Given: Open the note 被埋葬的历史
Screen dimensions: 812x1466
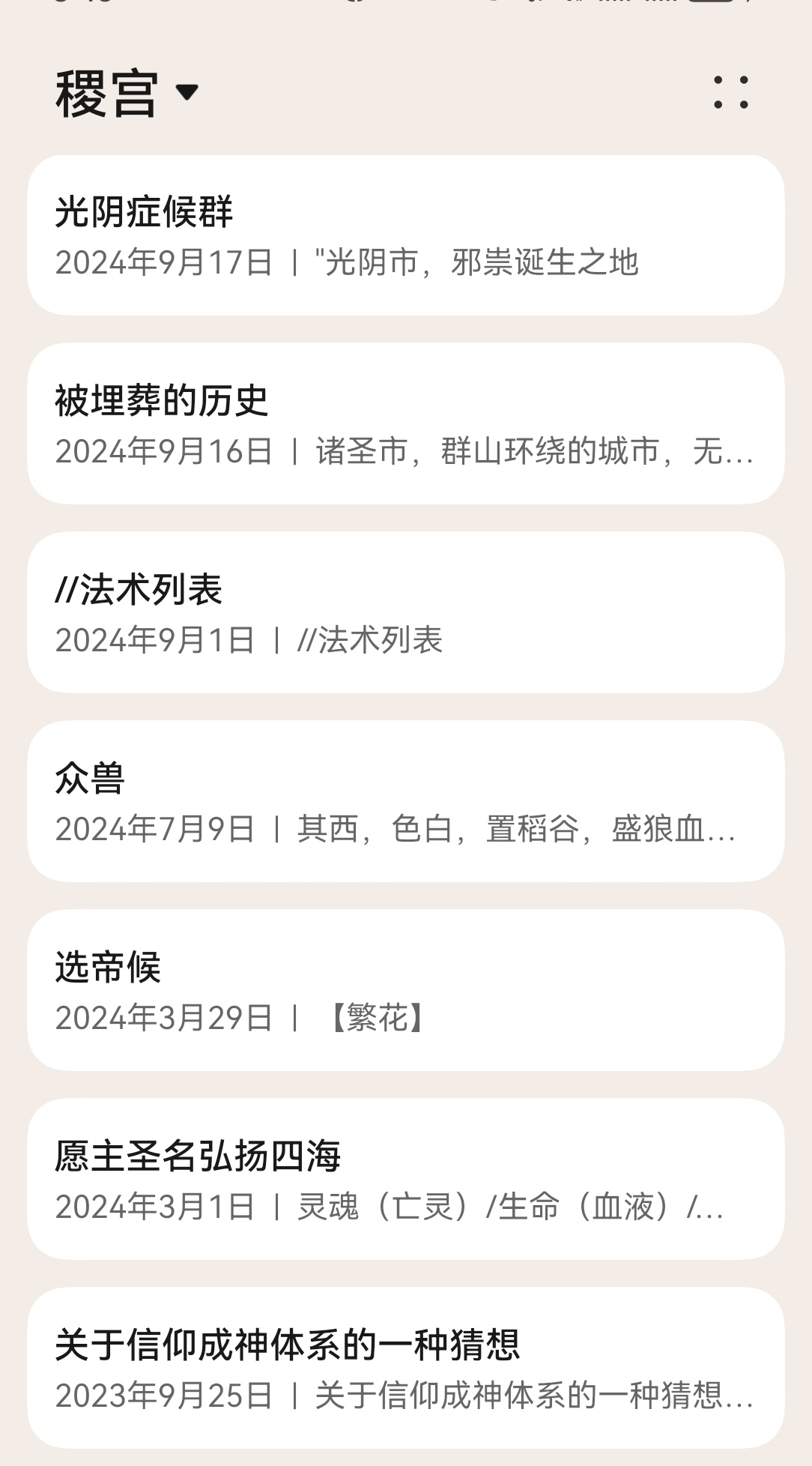Looking at the screenshot, I should pyautogui.click(x=405, y=424).
